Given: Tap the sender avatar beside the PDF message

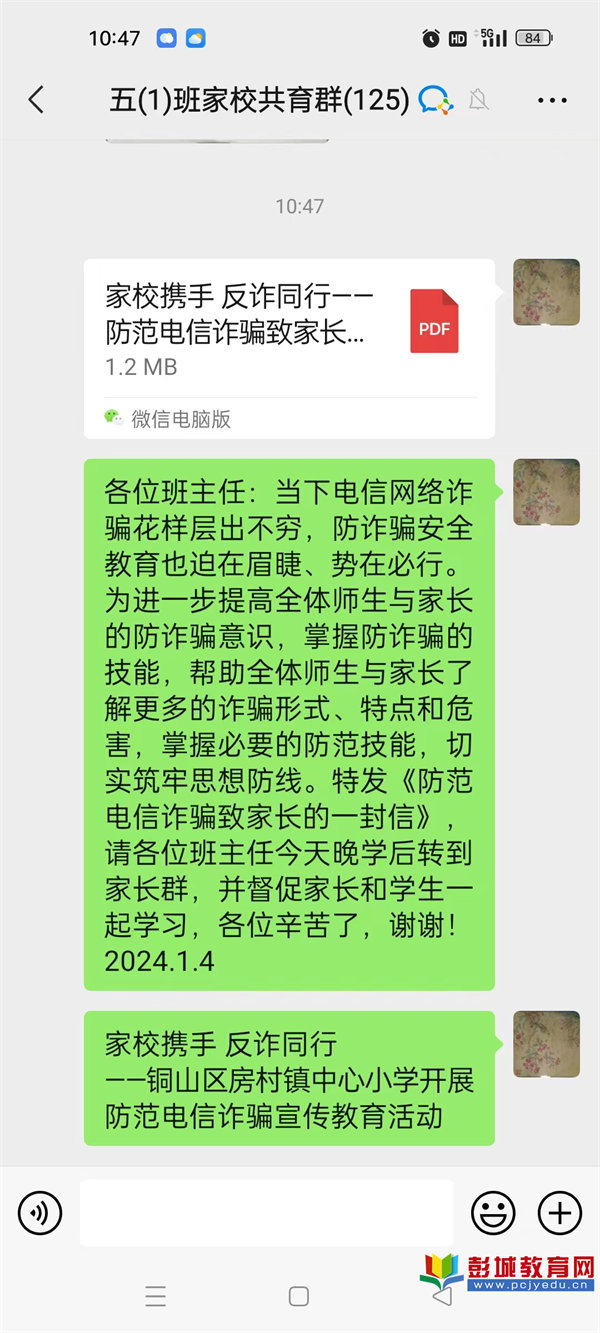Looking at the screenshot, I should [546, 292].
